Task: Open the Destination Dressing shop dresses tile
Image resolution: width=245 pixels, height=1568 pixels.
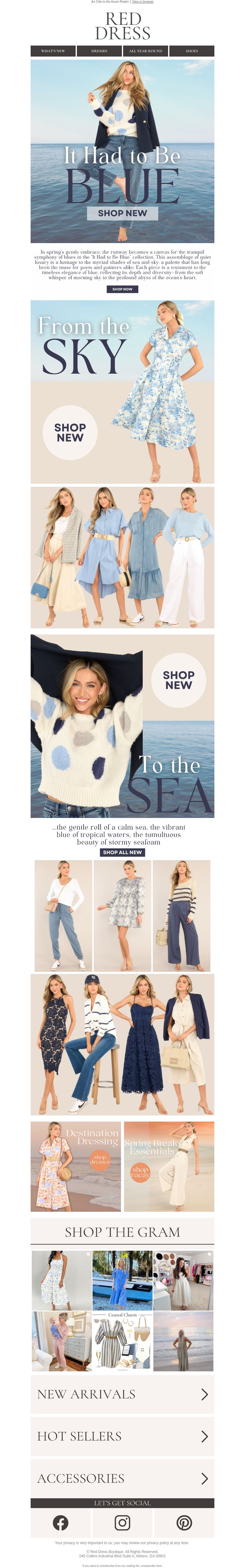Action: 76,1166
